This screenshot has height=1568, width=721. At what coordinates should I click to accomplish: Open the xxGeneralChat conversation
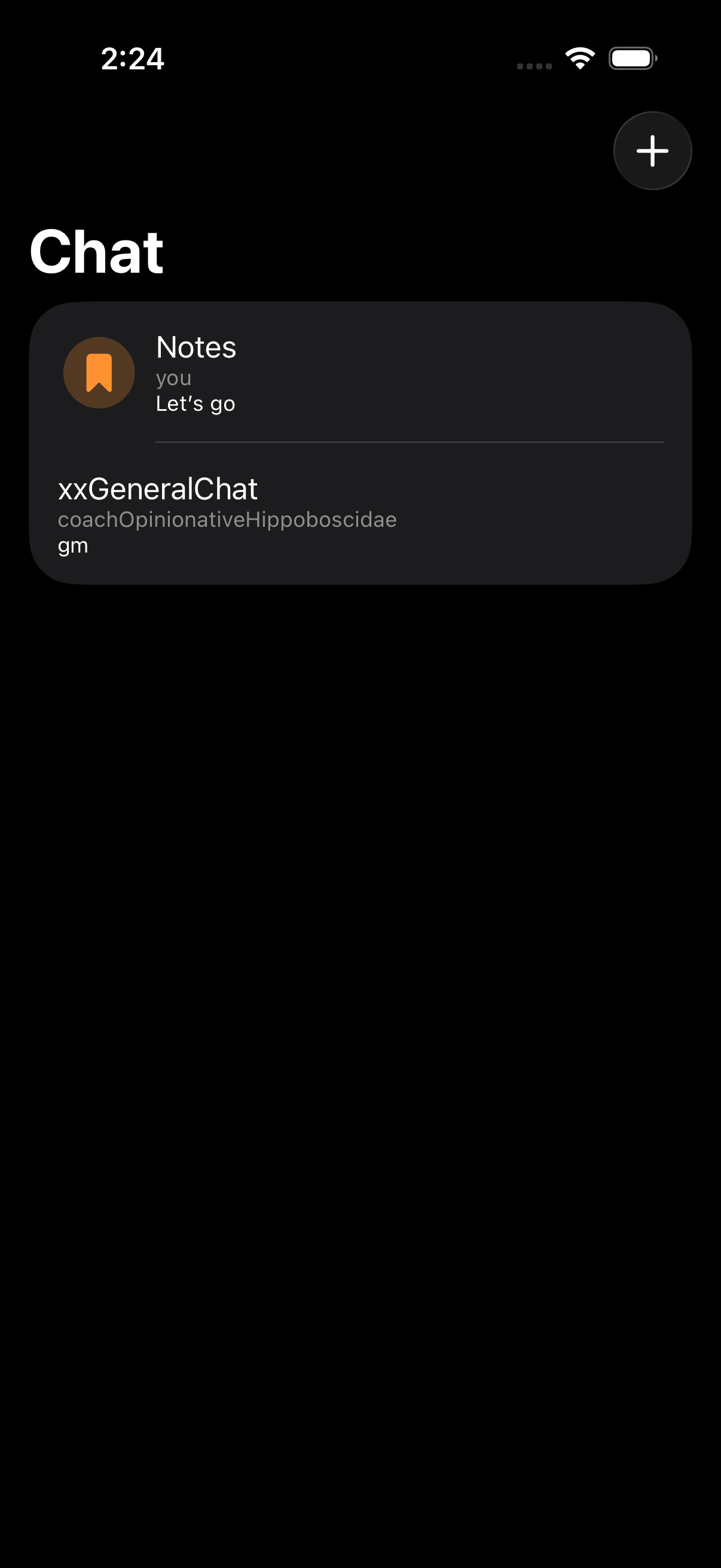click(359, 515)
